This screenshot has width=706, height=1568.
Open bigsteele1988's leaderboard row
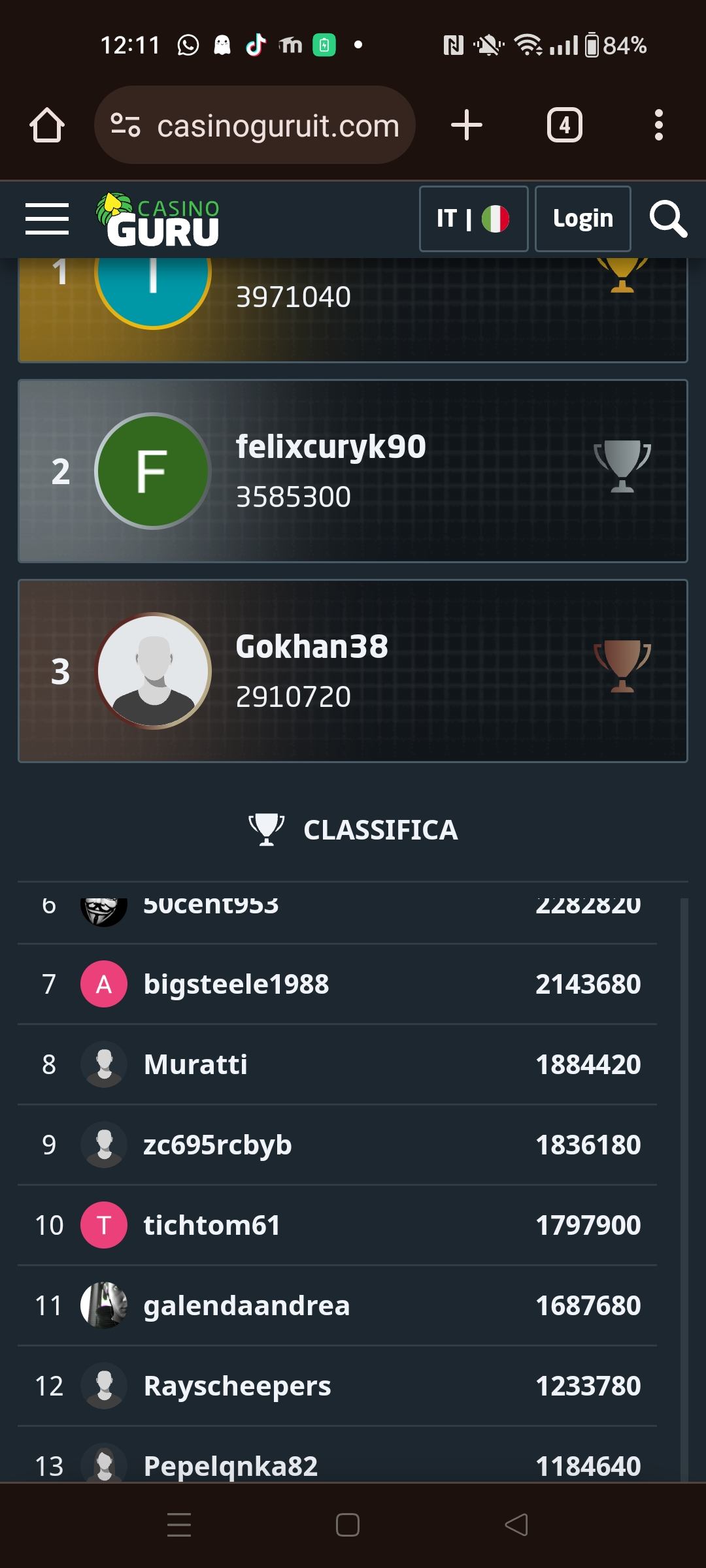[337, 984]
